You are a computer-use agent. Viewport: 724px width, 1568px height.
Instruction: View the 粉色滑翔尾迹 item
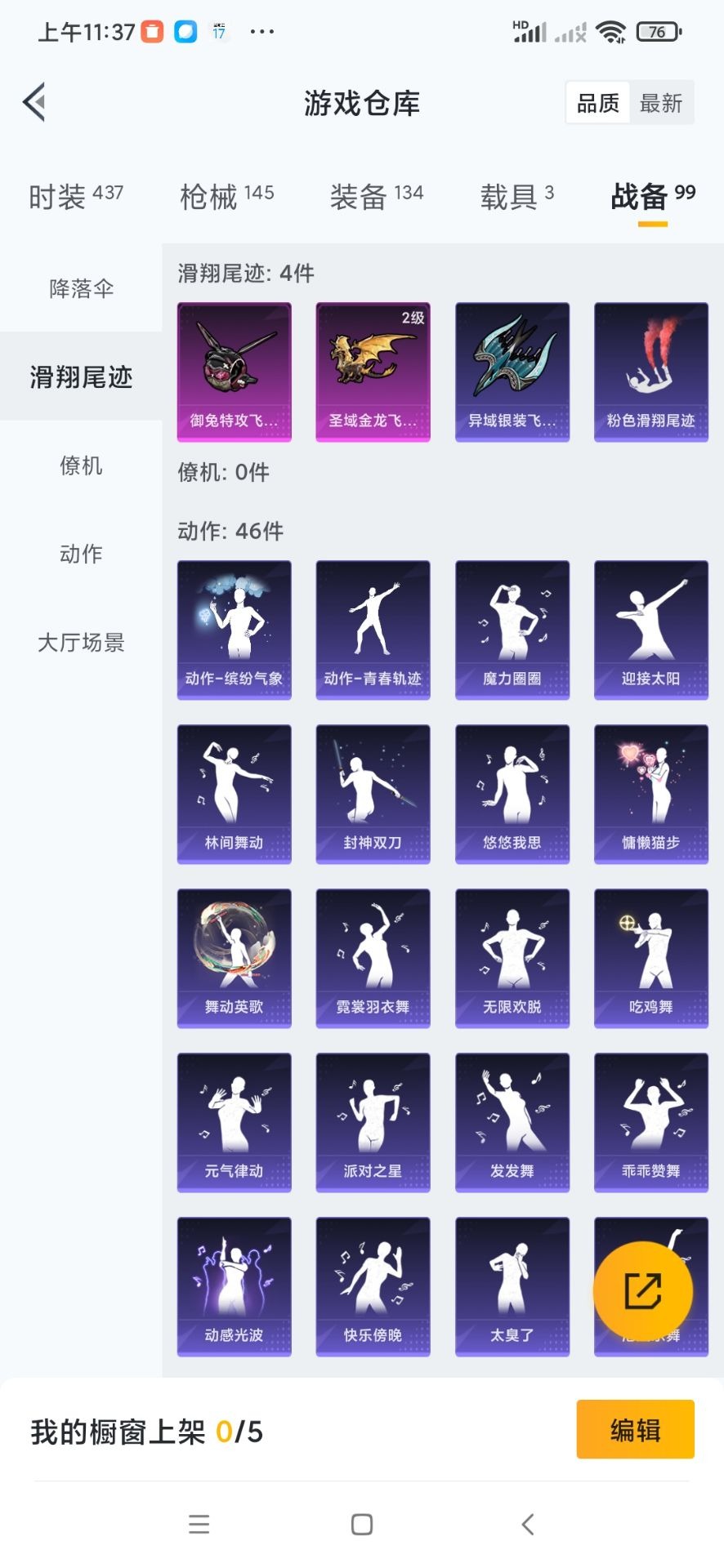pyautogui.click(x=650, y=372)
